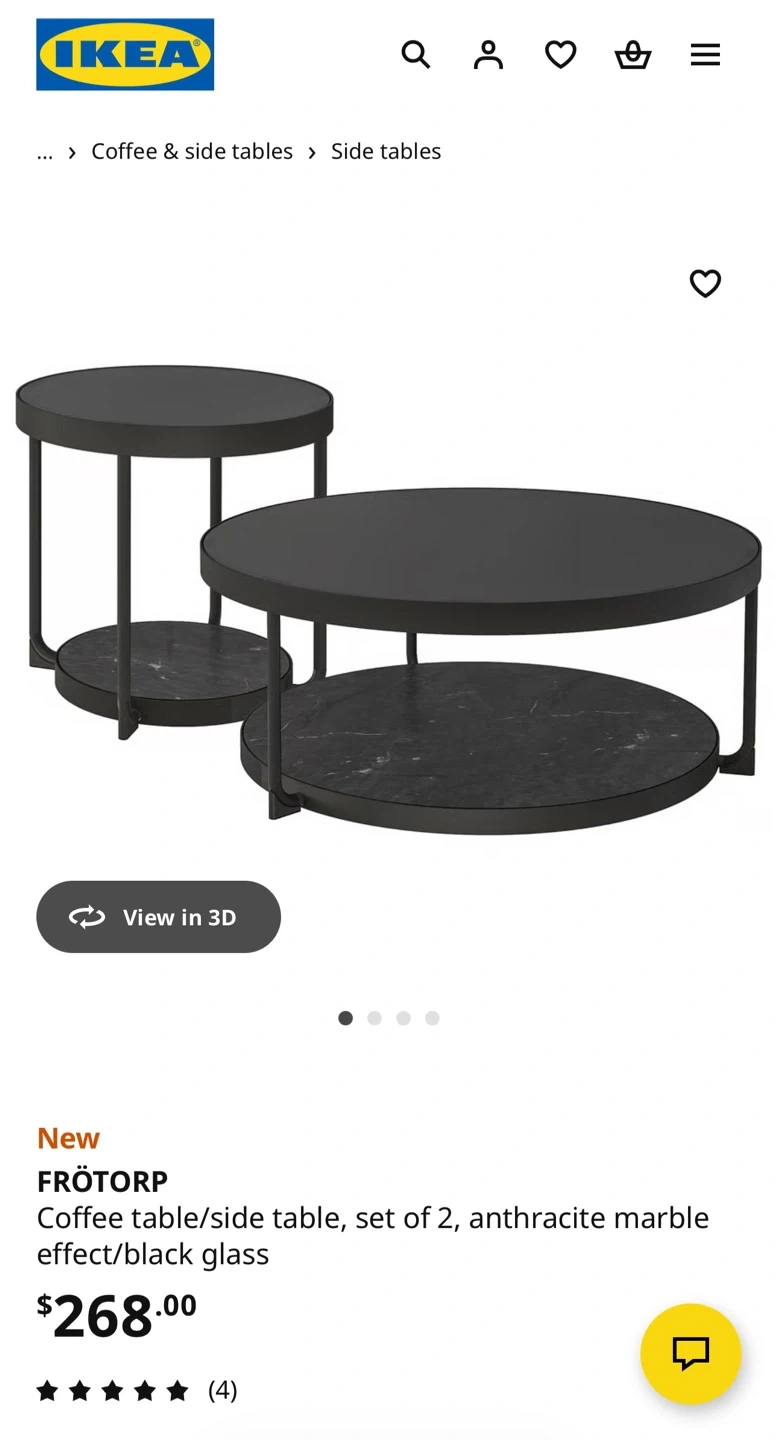The width and height of the screenshot is (778, 1440).
Task: Jump to second image via page dot
Action: pyautogui.click(x=374, y=1018)
